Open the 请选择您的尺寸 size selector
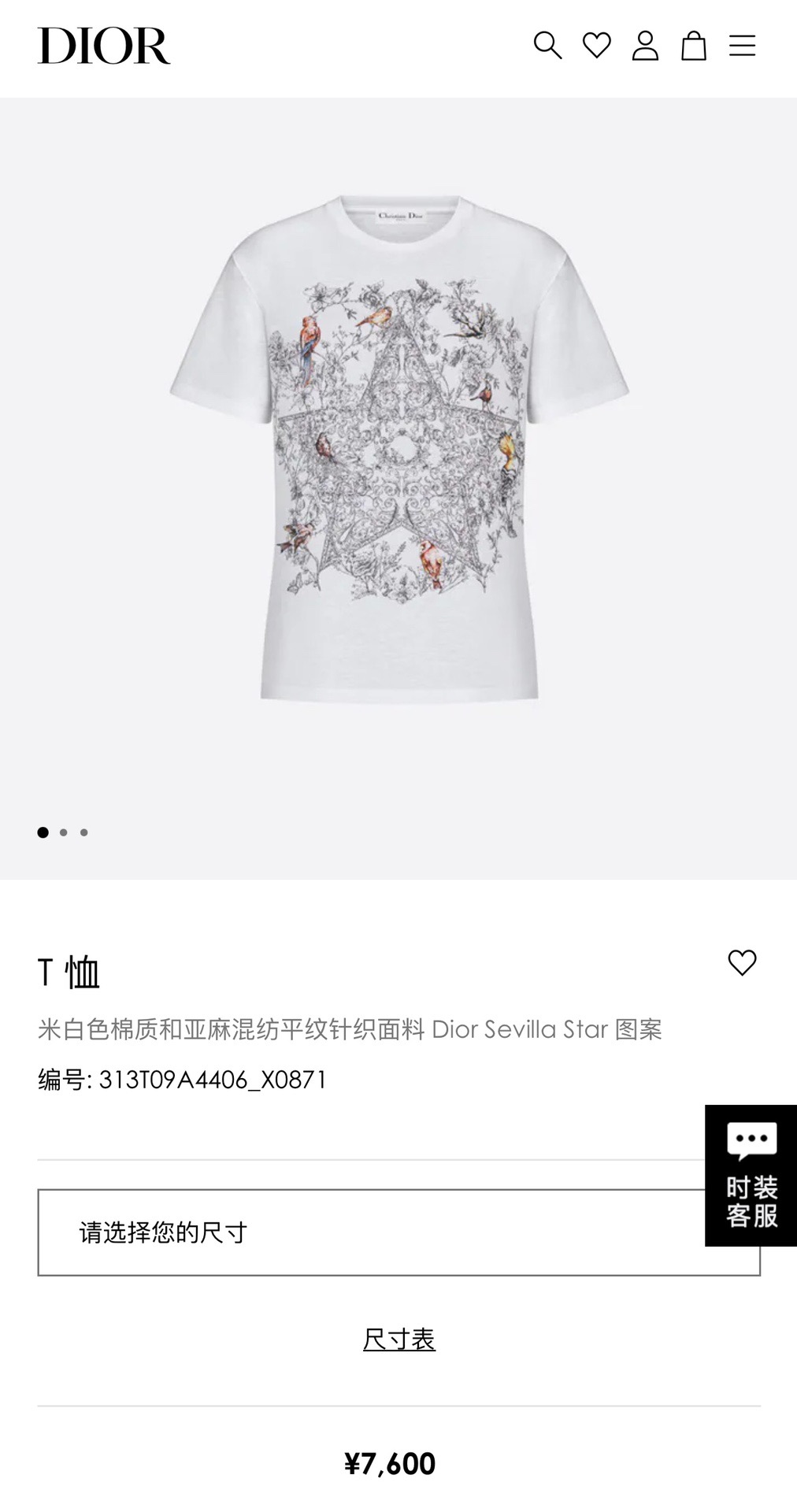This screenshot has width=797, height=1512. coord(370,1232)
